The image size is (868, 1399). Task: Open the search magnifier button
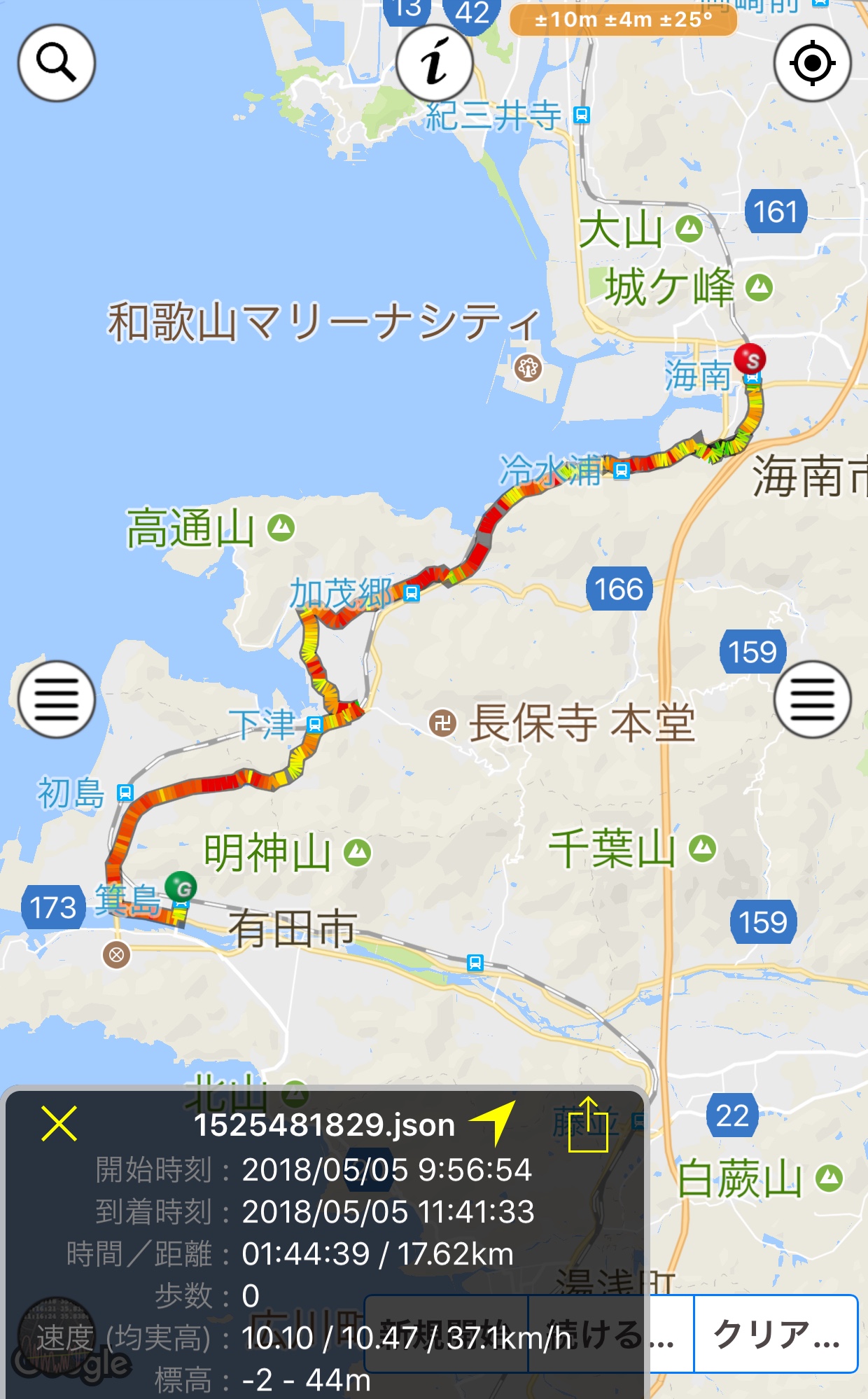56,63
